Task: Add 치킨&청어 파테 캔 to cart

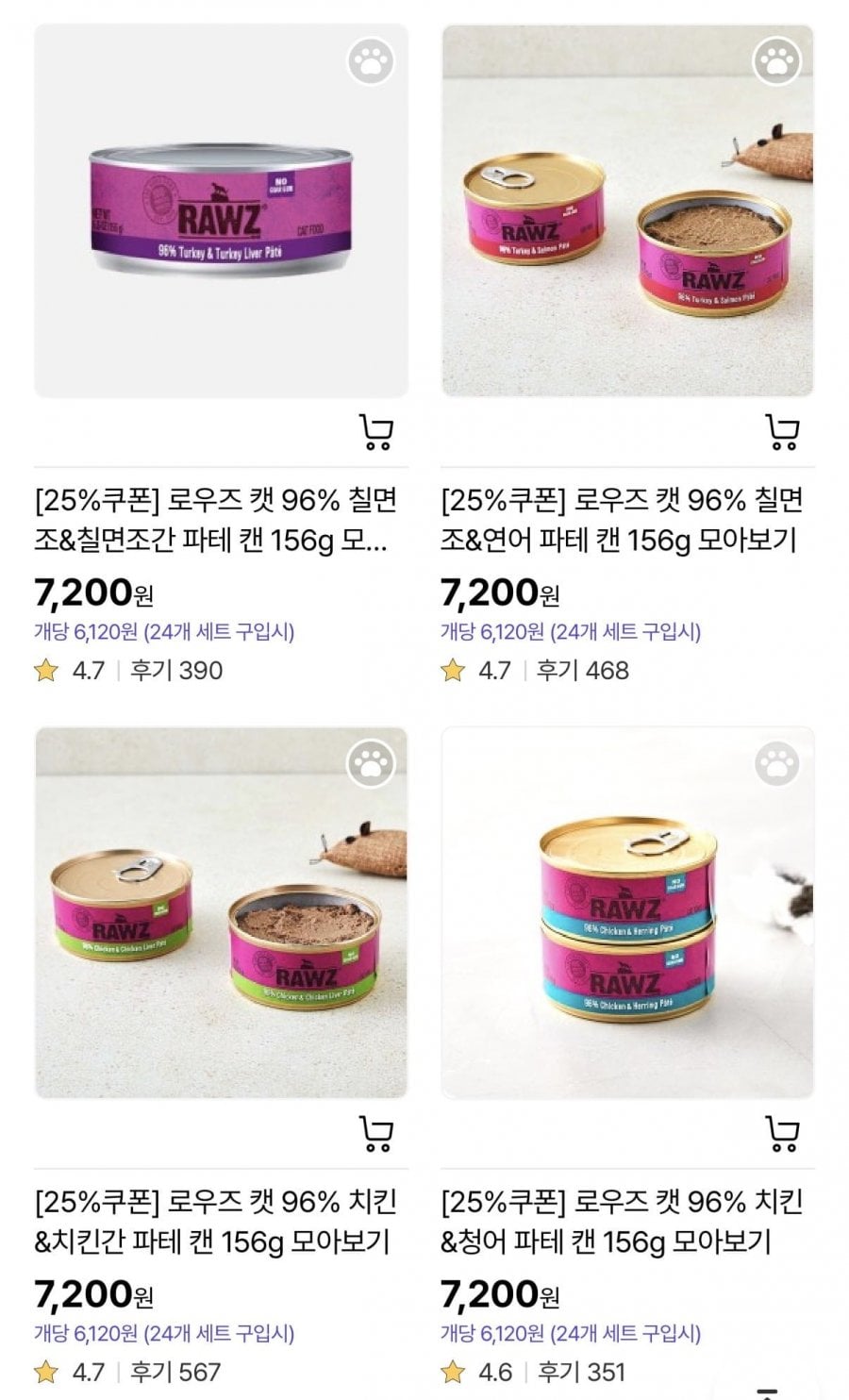Action: [782, 1133]
